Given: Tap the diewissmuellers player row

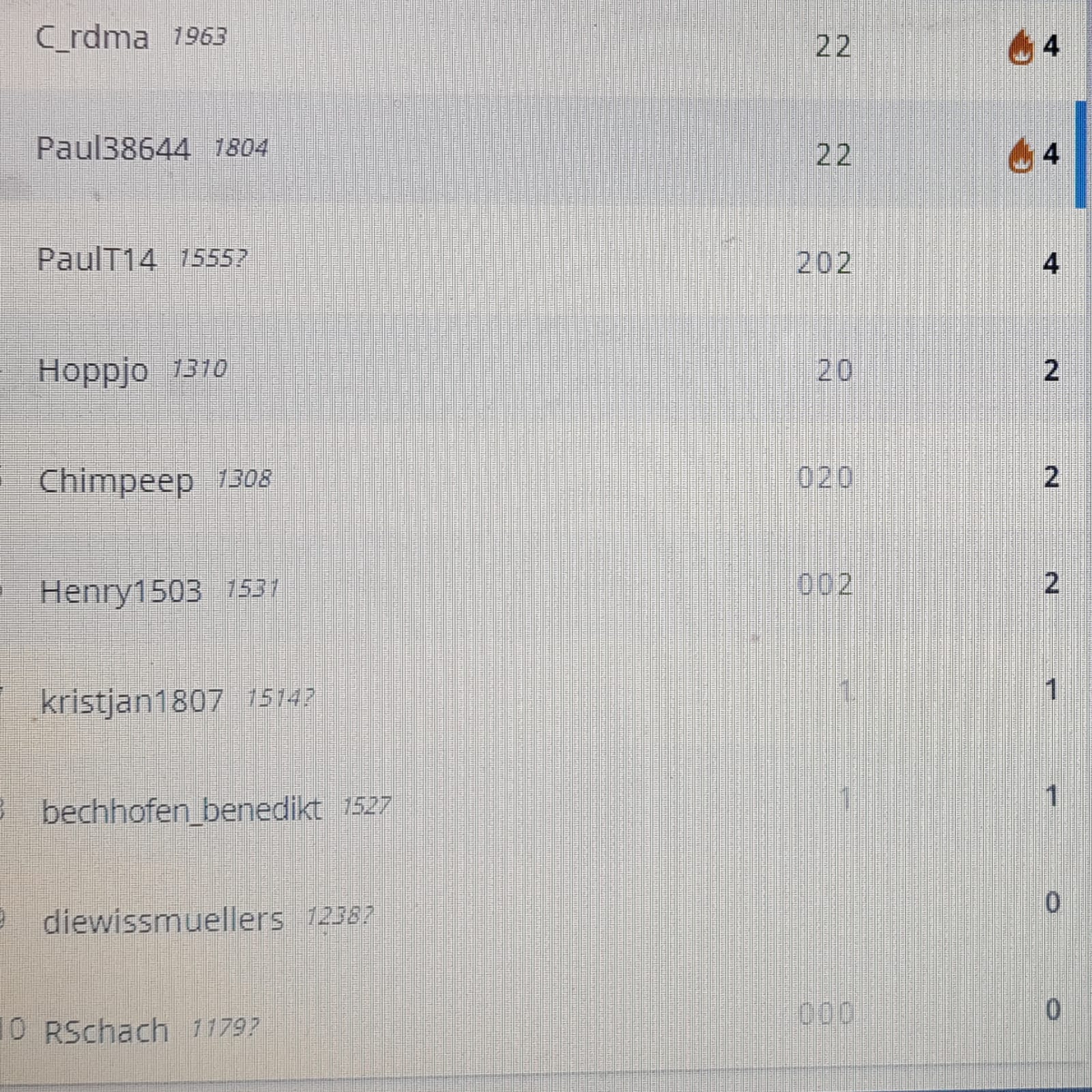Looking at the screenshot, I should pos(162,921).
